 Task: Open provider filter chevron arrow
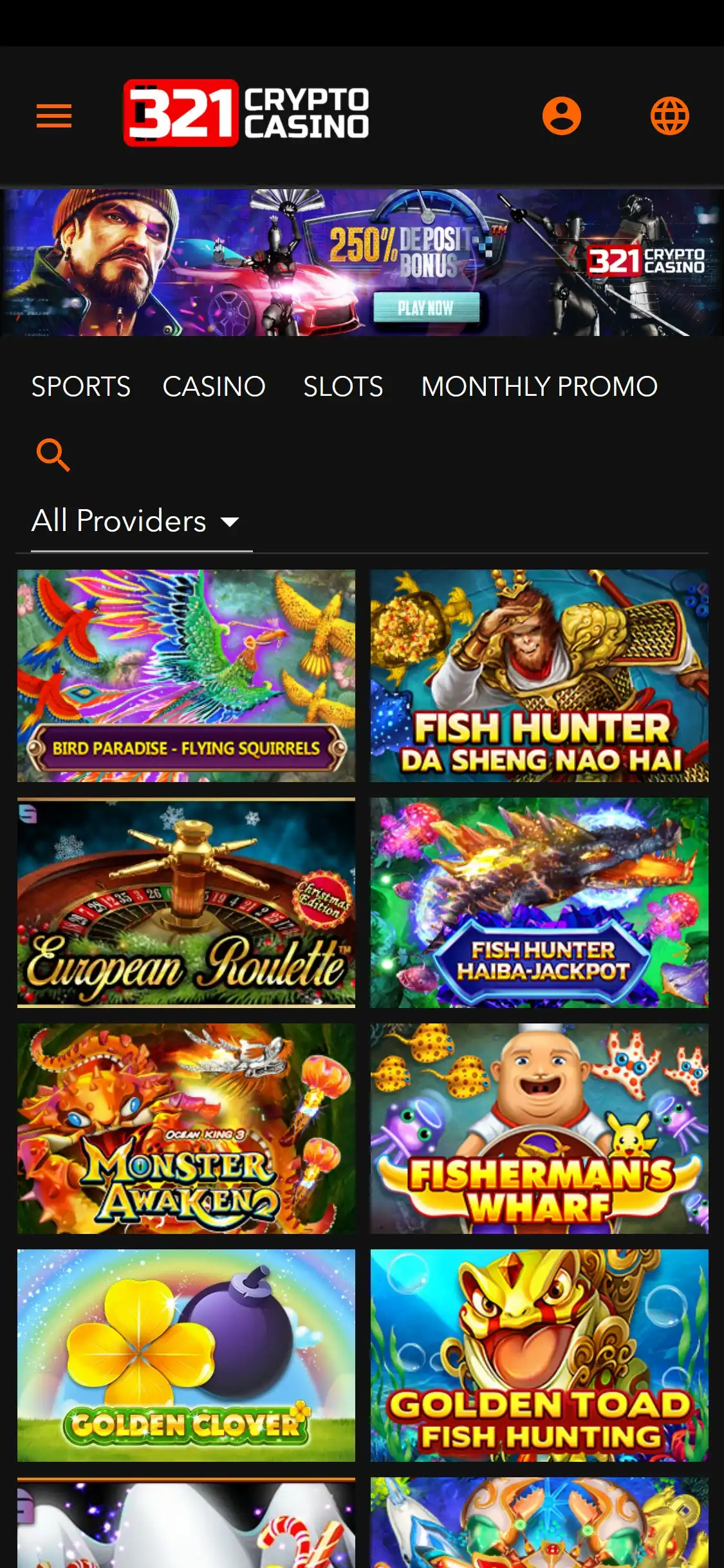(230, 523)
